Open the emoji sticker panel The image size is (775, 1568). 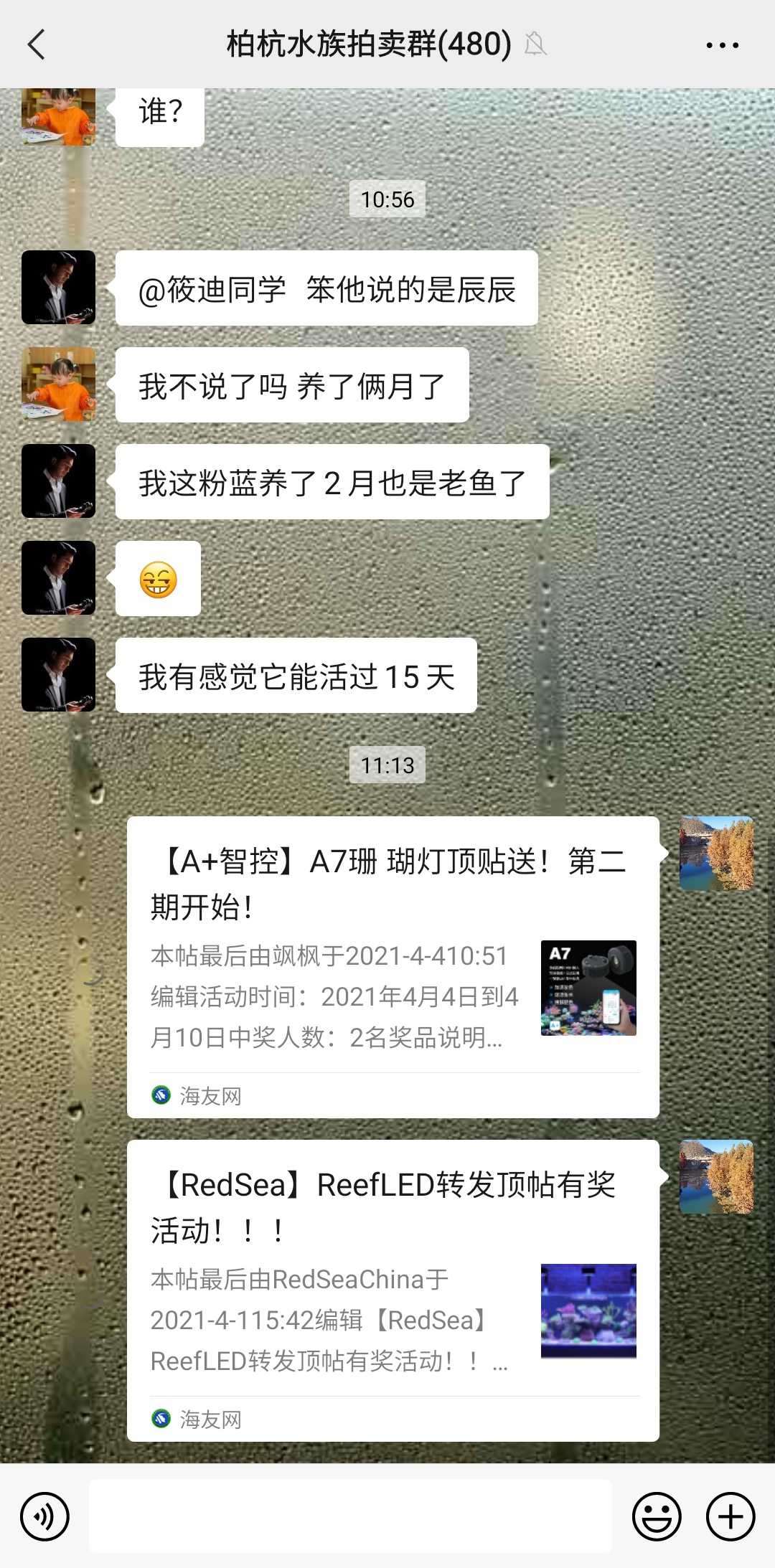point(656,1516)
